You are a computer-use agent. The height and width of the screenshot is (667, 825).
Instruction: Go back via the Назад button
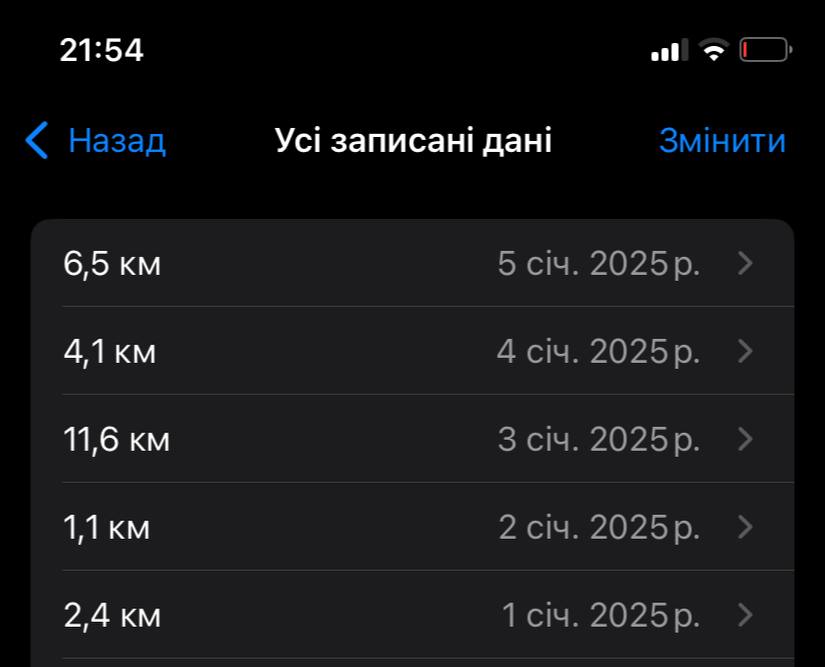(96, 141)
